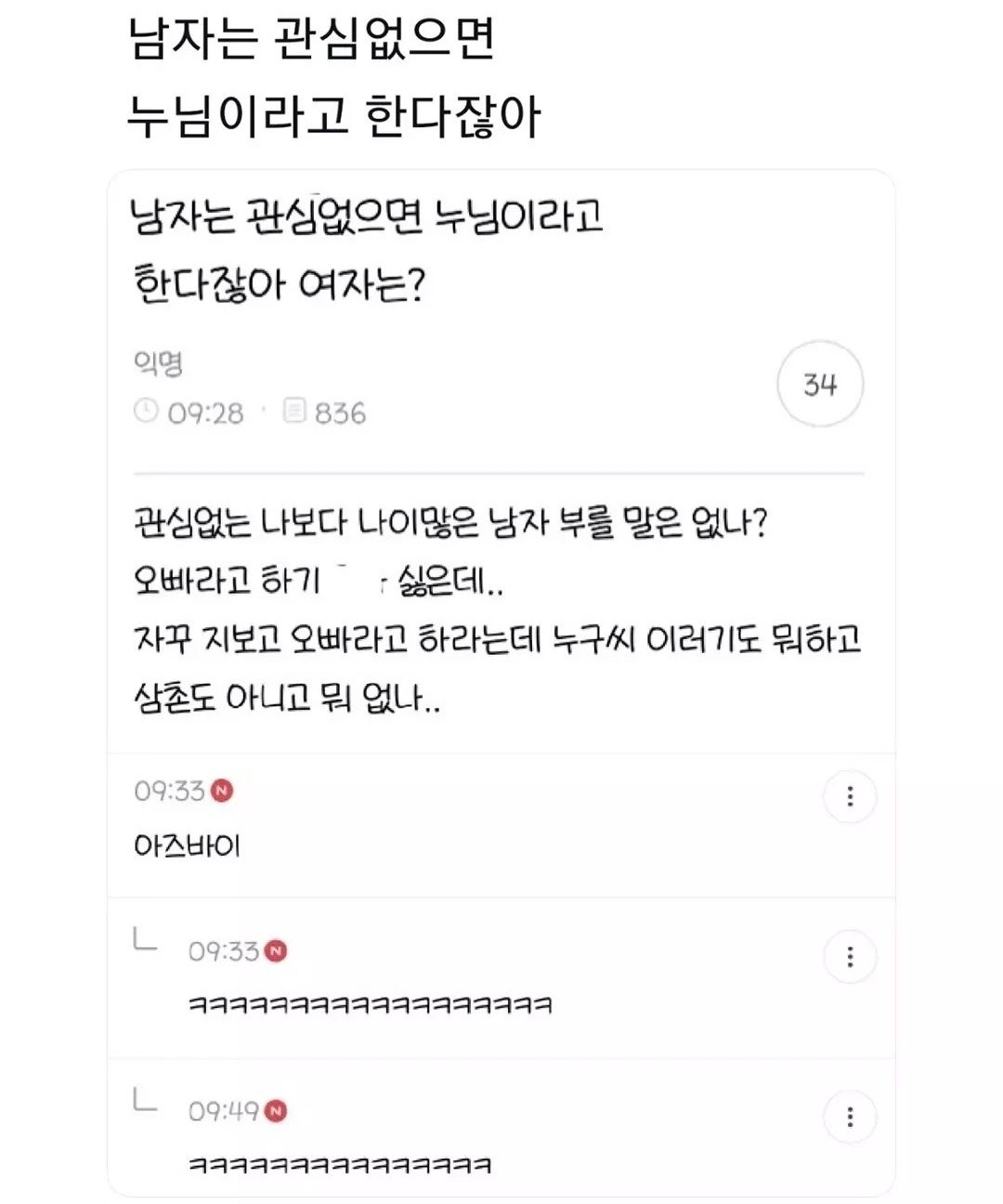Click the view counter reading 836

[340, 412]
